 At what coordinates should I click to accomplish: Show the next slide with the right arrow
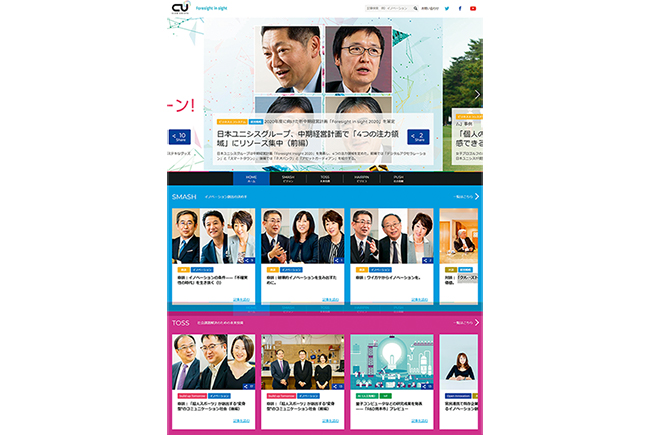click(477, 95)
